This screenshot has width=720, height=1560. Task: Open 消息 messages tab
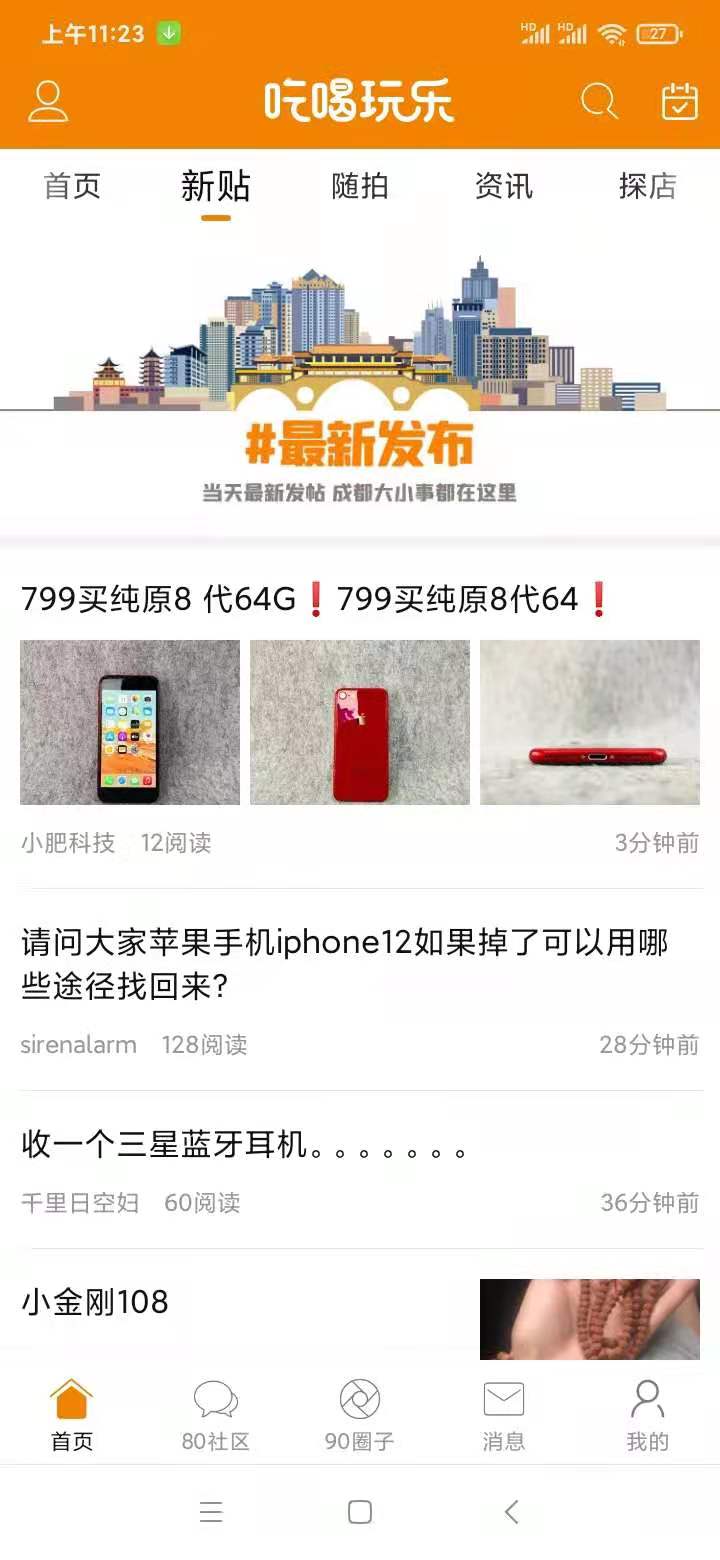click(503, 1415)
